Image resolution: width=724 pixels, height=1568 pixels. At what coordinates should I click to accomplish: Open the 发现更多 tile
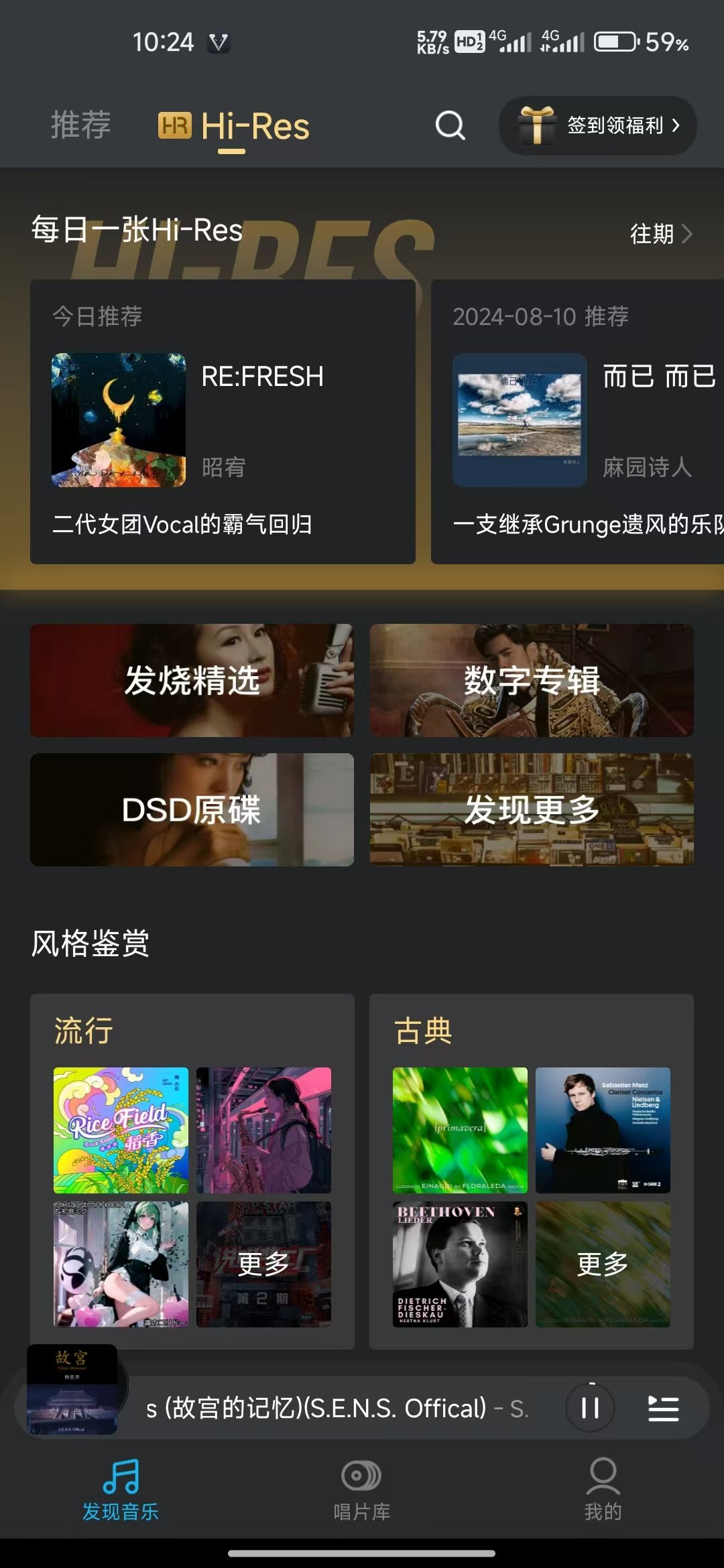click(x=532, y=809)
